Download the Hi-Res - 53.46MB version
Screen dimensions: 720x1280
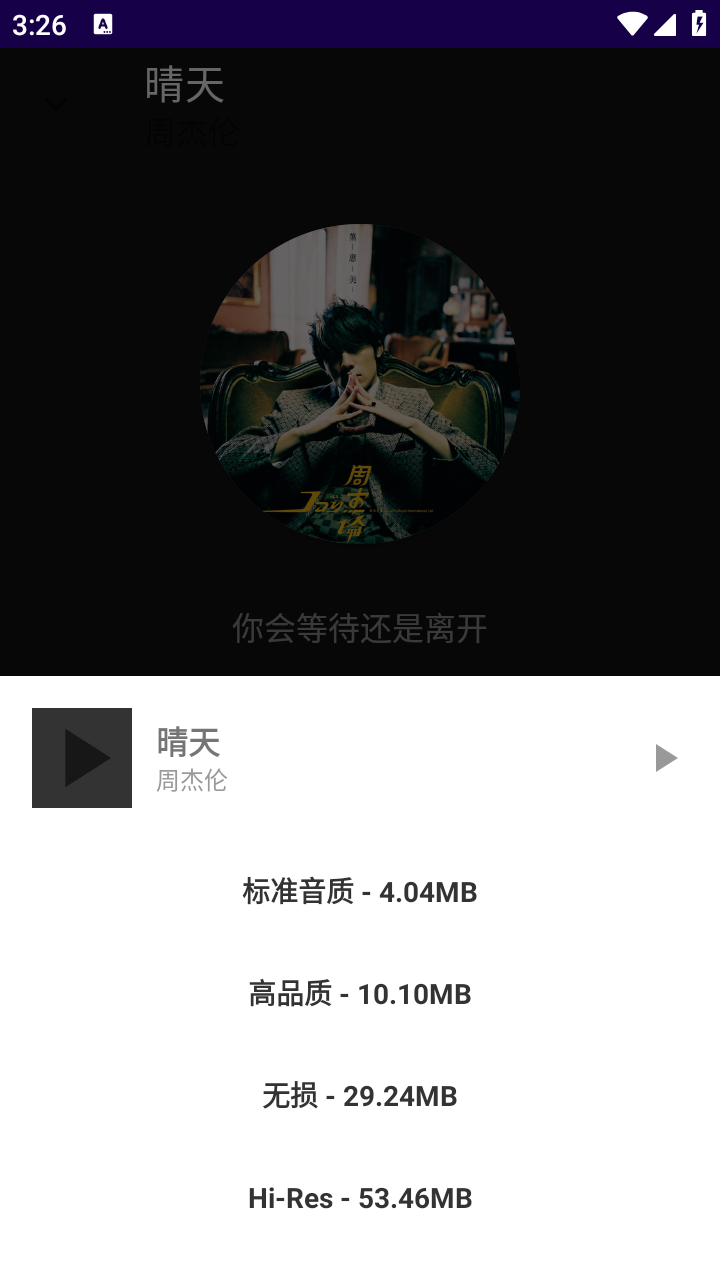click(360, 1197)
